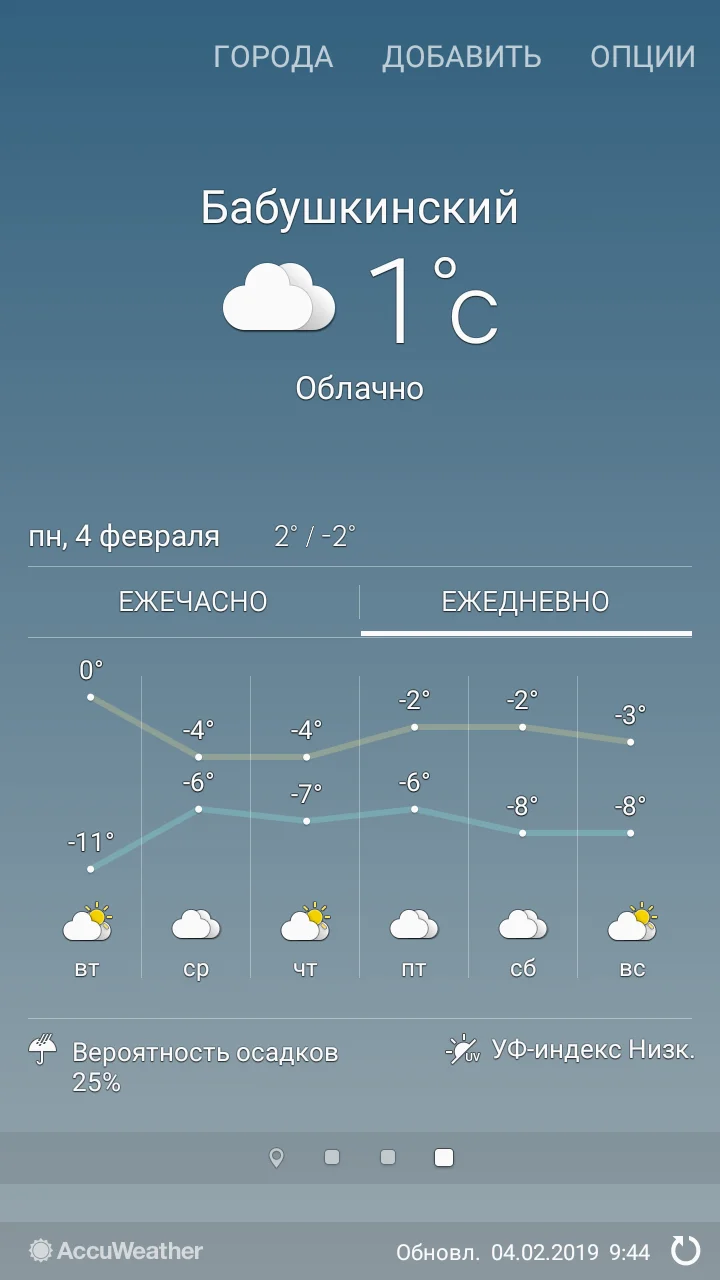The height and width of the screenshot is (1280, 720).
Task: Click the cloudy weather icon for Wednesday
Action: 196,925
